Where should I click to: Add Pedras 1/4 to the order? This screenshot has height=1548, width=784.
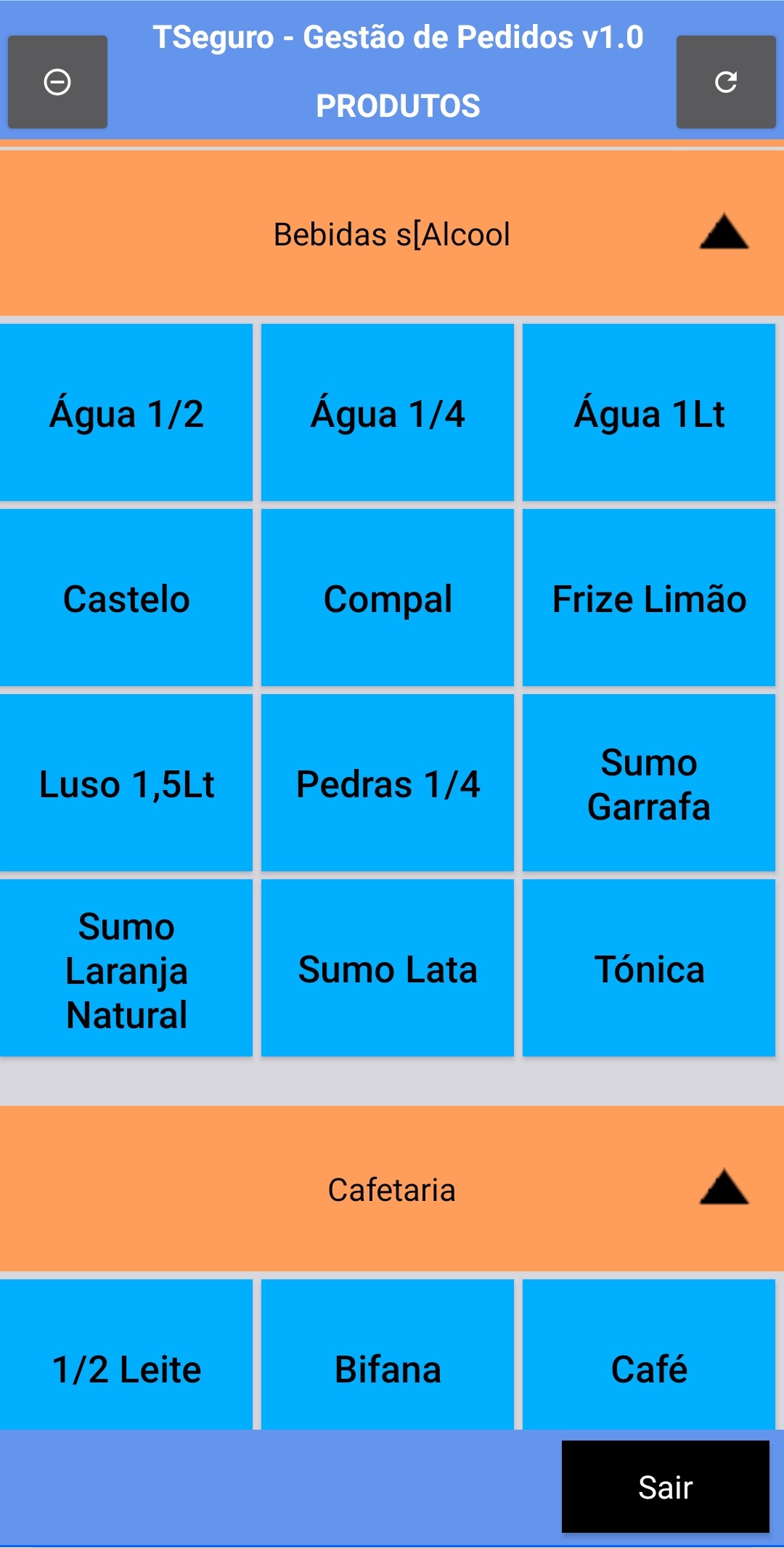[x=388, y=783]
